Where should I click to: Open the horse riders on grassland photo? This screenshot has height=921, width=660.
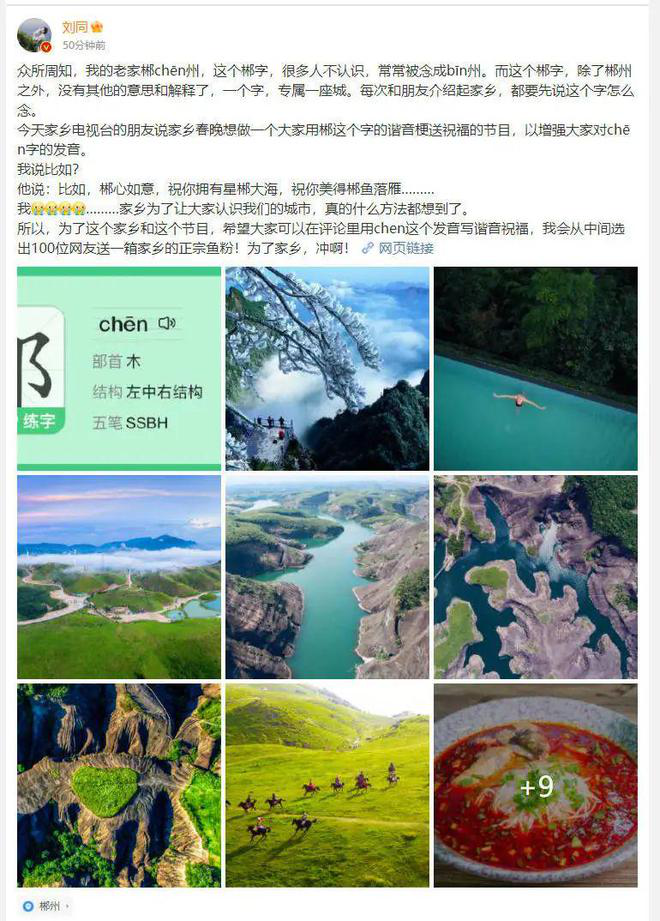pos(327,785)
